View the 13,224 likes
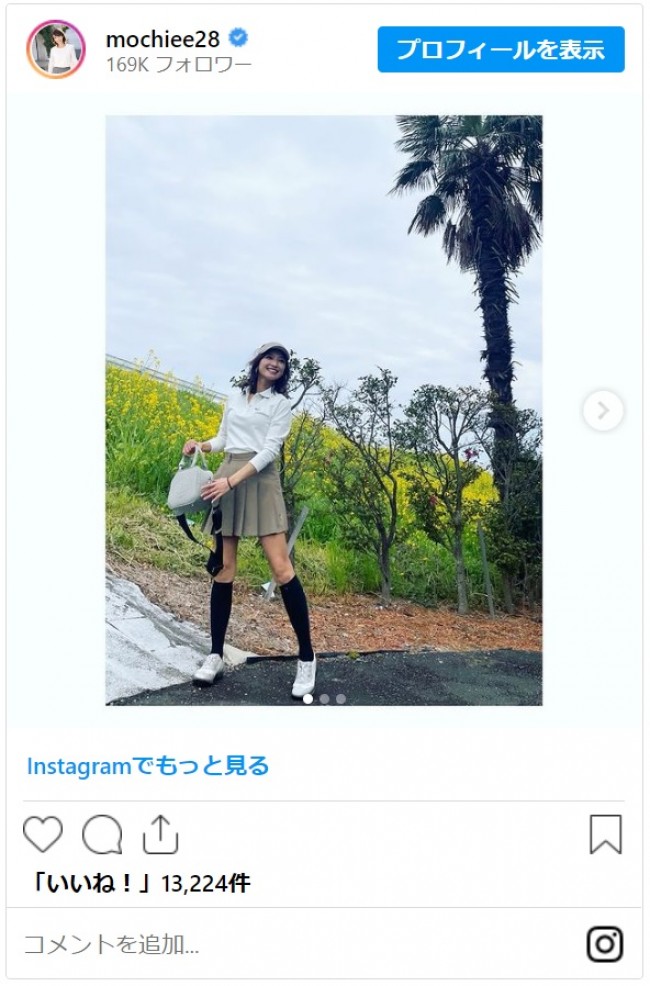 point(139,883)
